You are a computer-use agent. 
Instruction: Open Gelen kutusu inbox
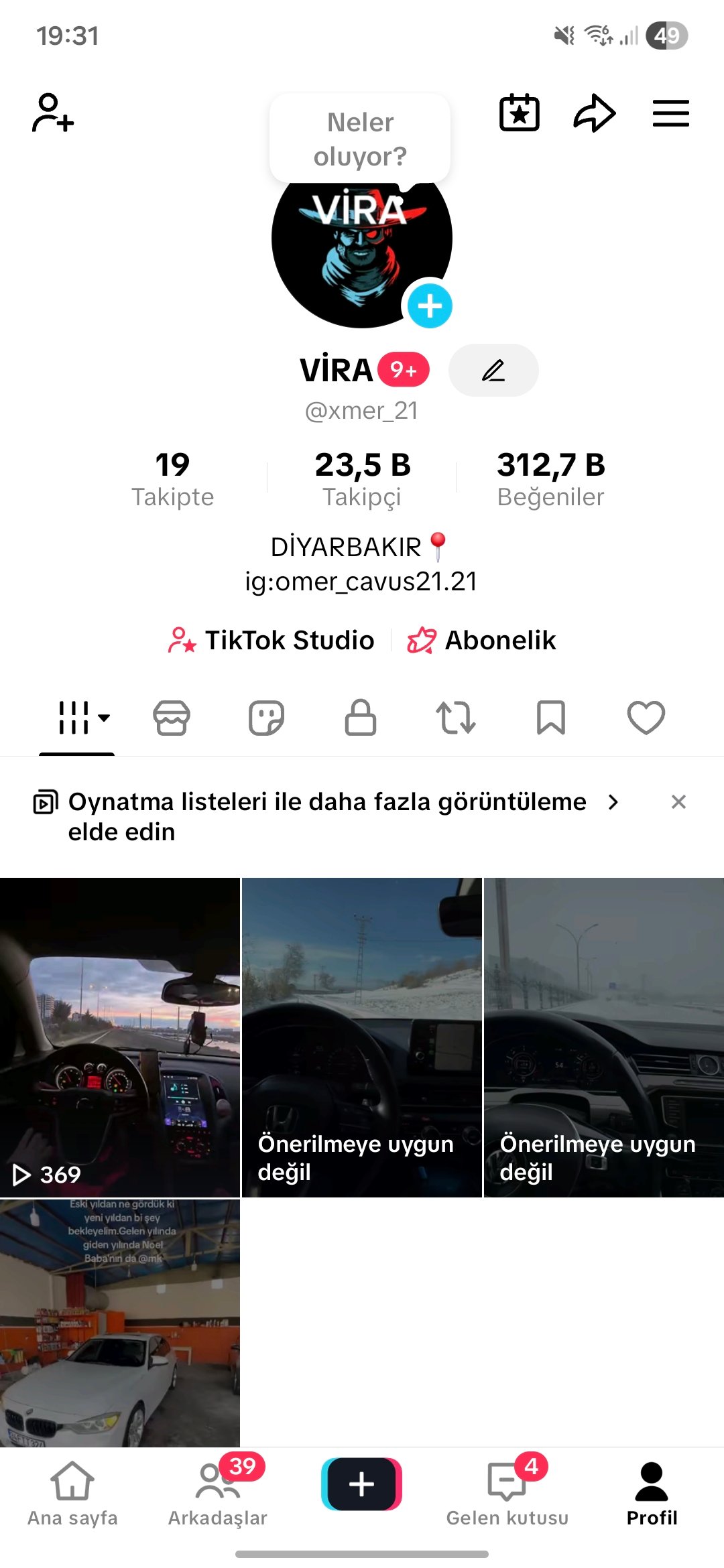507,1492
